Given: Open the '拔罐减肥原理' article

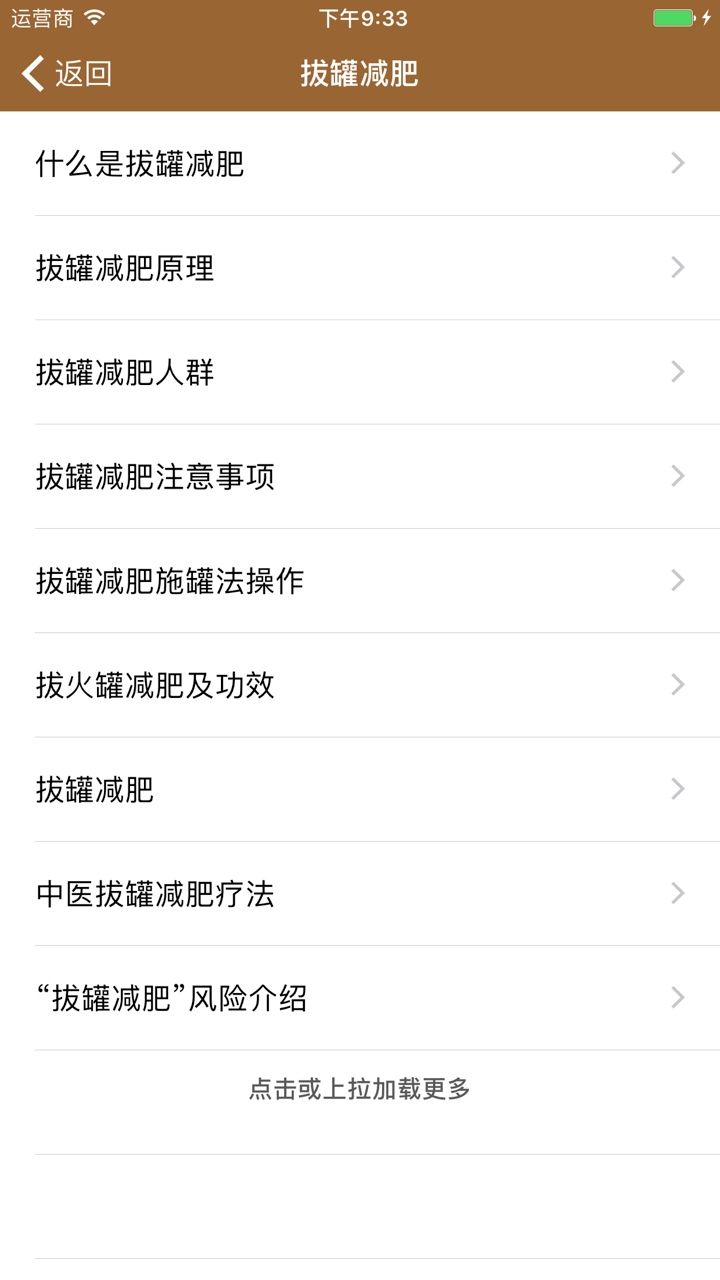Looking at the screenshot, I should click(x=125, y=267).
